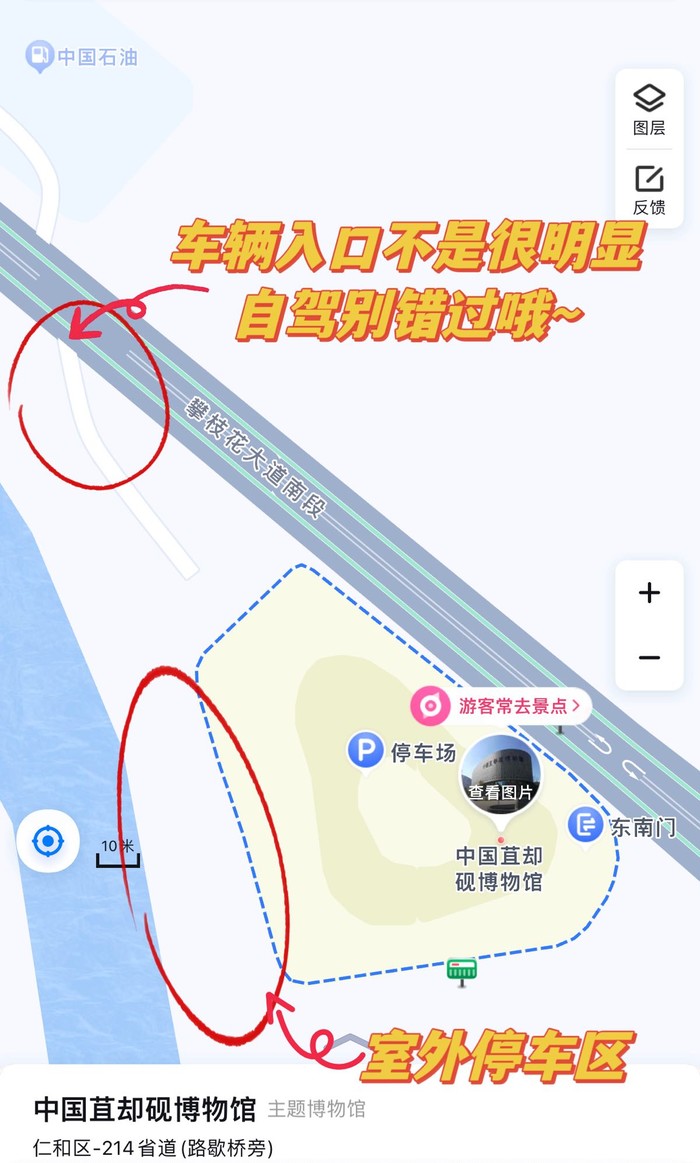Select the 停车场 parking marker

pos(366,751)
